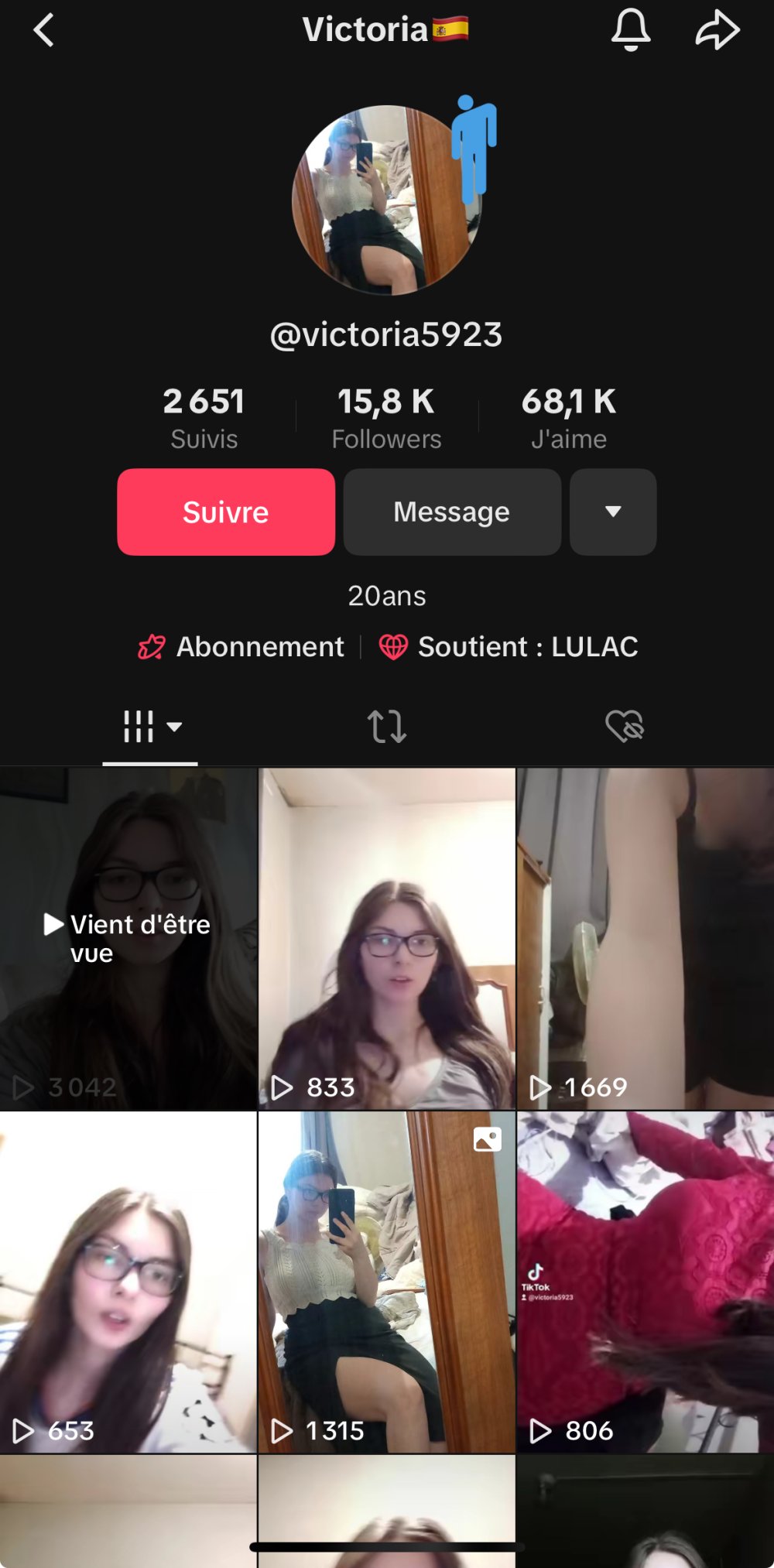Send a message to victoria5923
Viewport: 774px width, 1568px height.
tap(452, 512)
